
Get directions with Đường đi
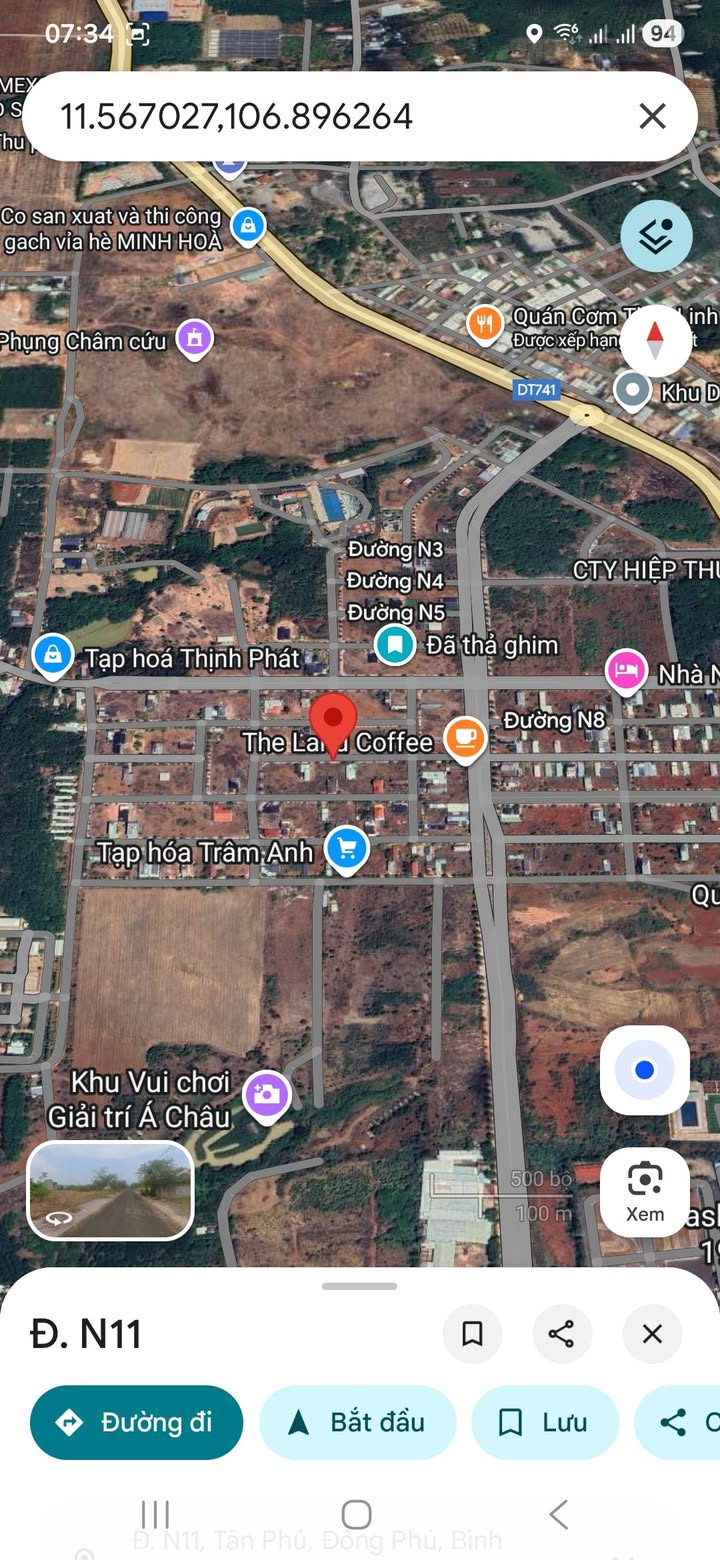coord(137,1422)
